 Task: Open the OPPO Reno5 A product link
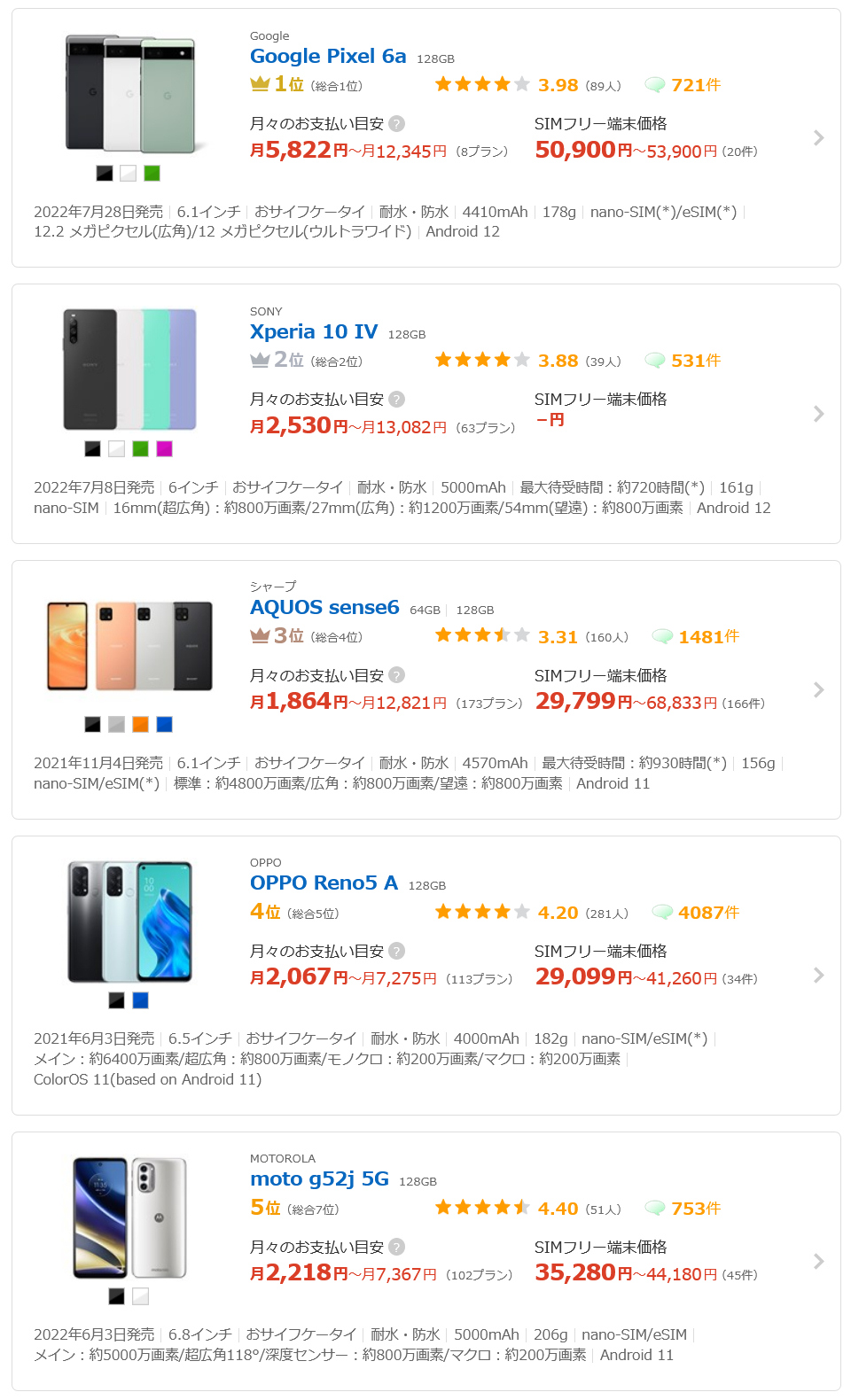324,883
